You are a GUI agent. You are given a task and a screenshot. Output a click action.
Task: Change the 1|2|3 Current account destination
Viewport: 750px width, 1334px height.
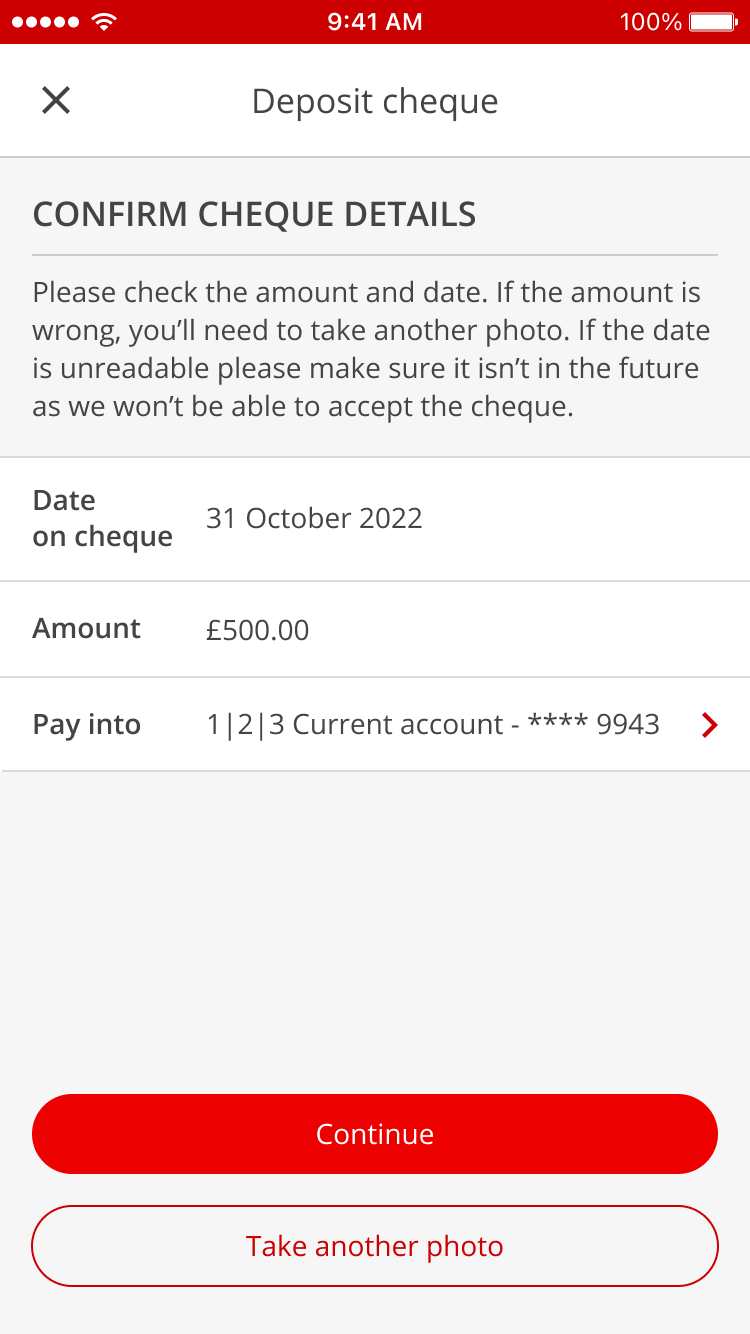(430, 724)
